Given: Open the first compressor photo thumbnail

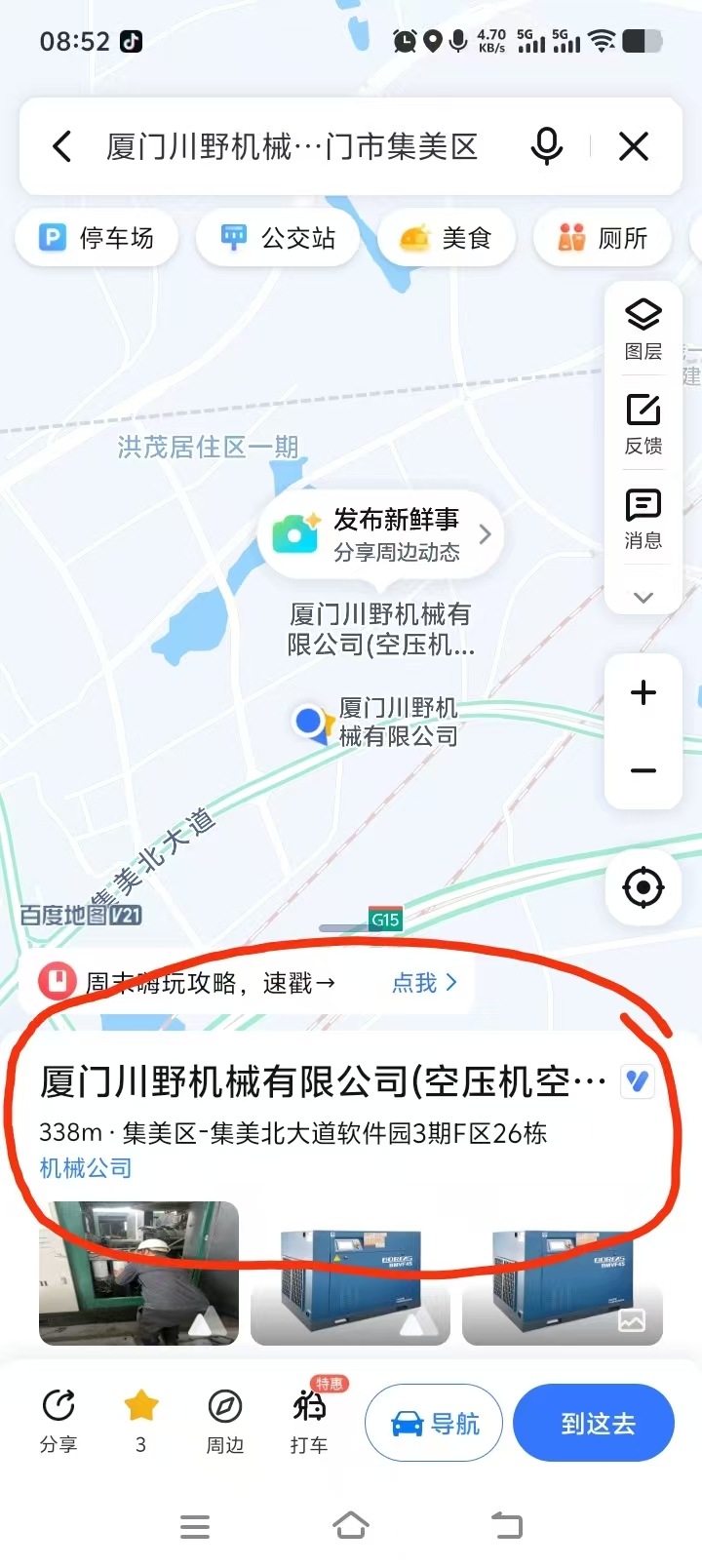Looking at the screenshot, I should click(x=137, y=1274).
